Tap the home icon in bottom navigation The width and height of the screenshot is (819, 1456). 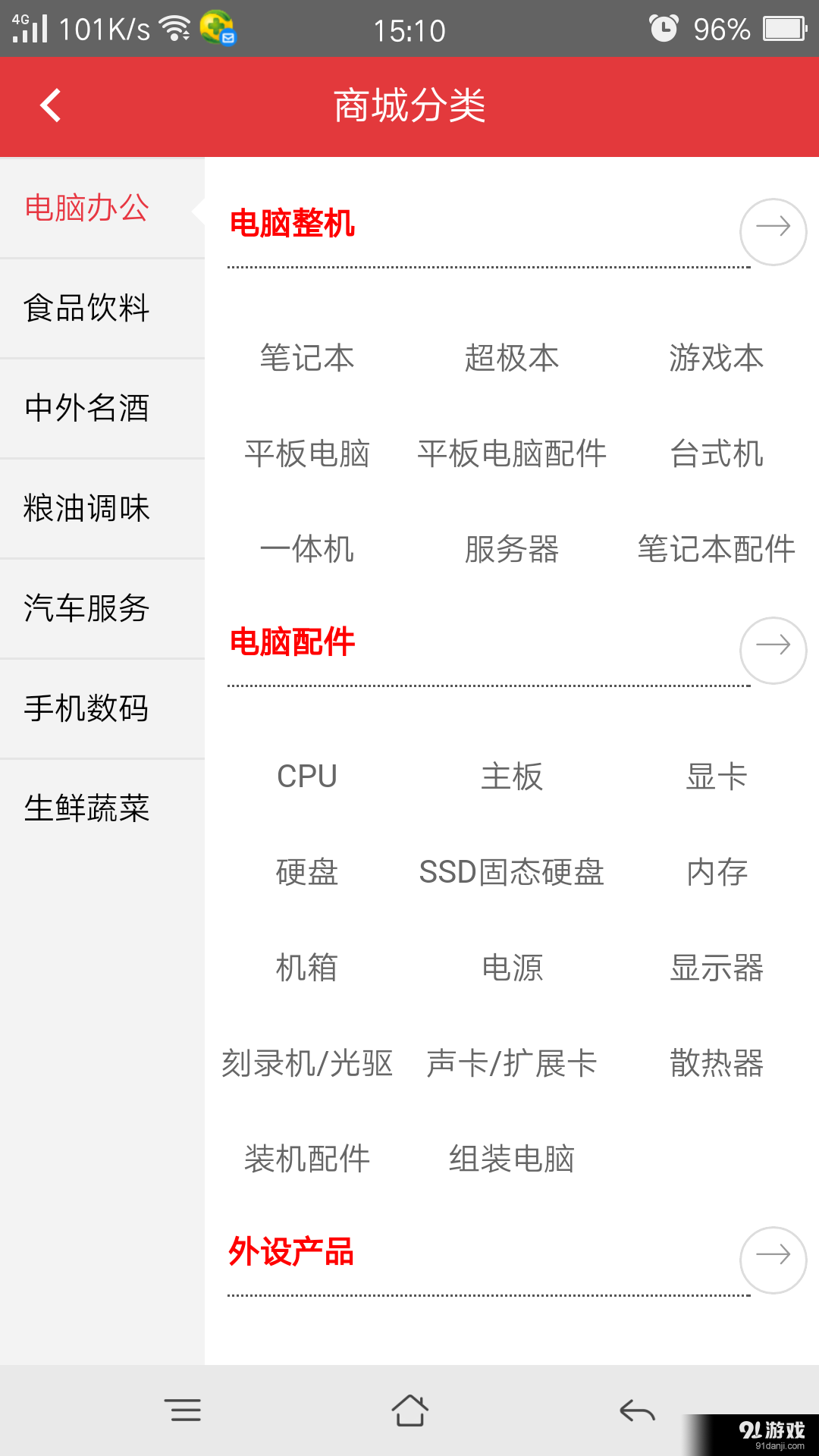click(409, 1409)
